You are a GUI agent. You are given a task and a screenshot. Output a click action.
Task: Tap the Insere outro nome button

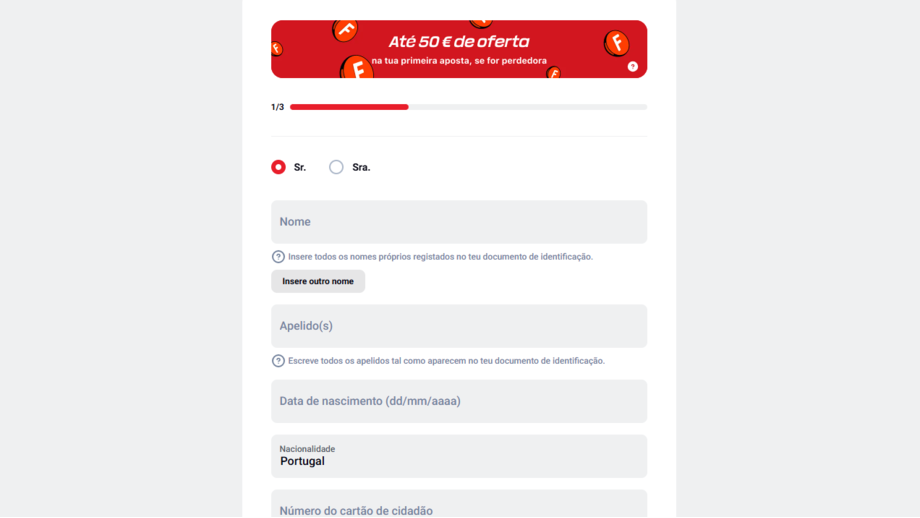pos(318,281)
